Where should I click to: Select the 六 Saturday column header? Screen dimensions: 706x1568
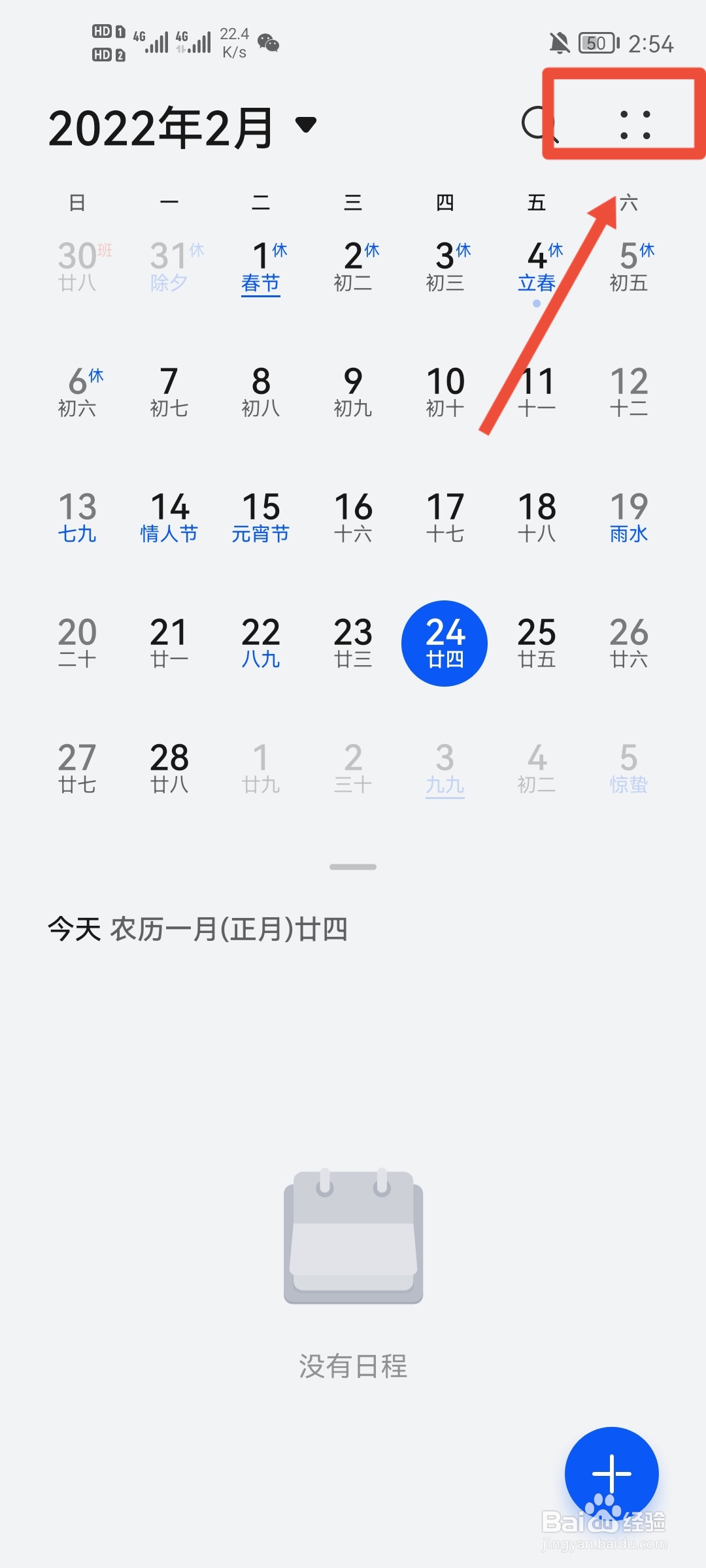pos(629,203)
